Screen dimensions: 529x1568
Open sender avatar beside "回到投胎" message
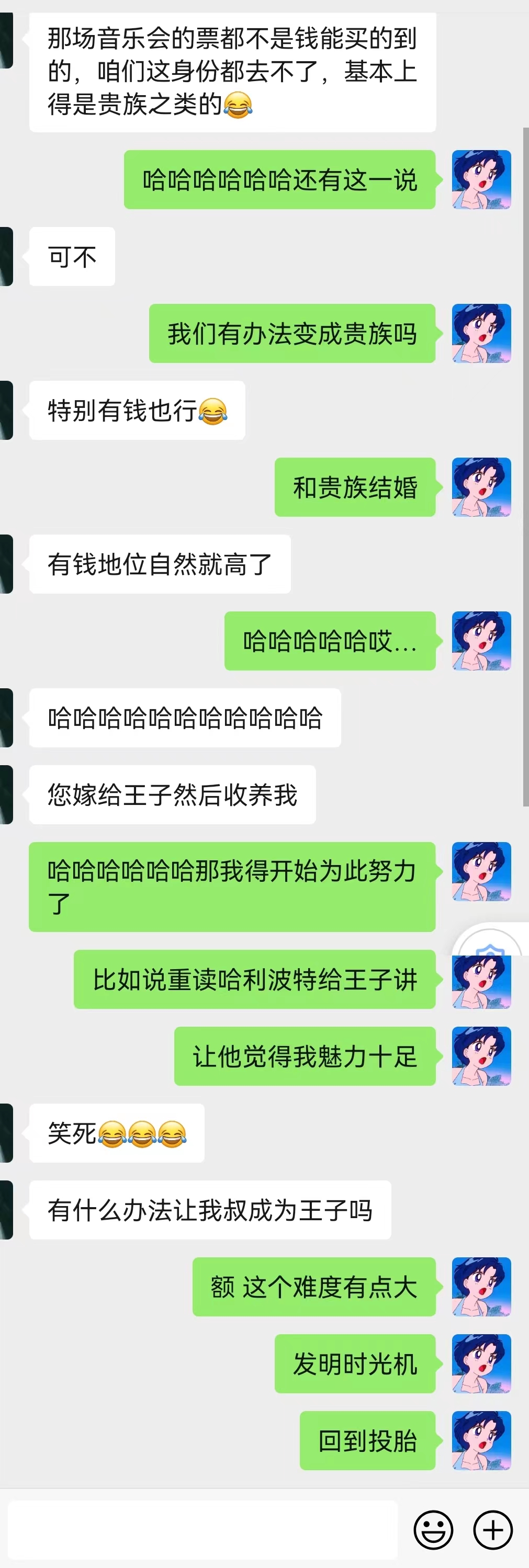[481, 1441]
